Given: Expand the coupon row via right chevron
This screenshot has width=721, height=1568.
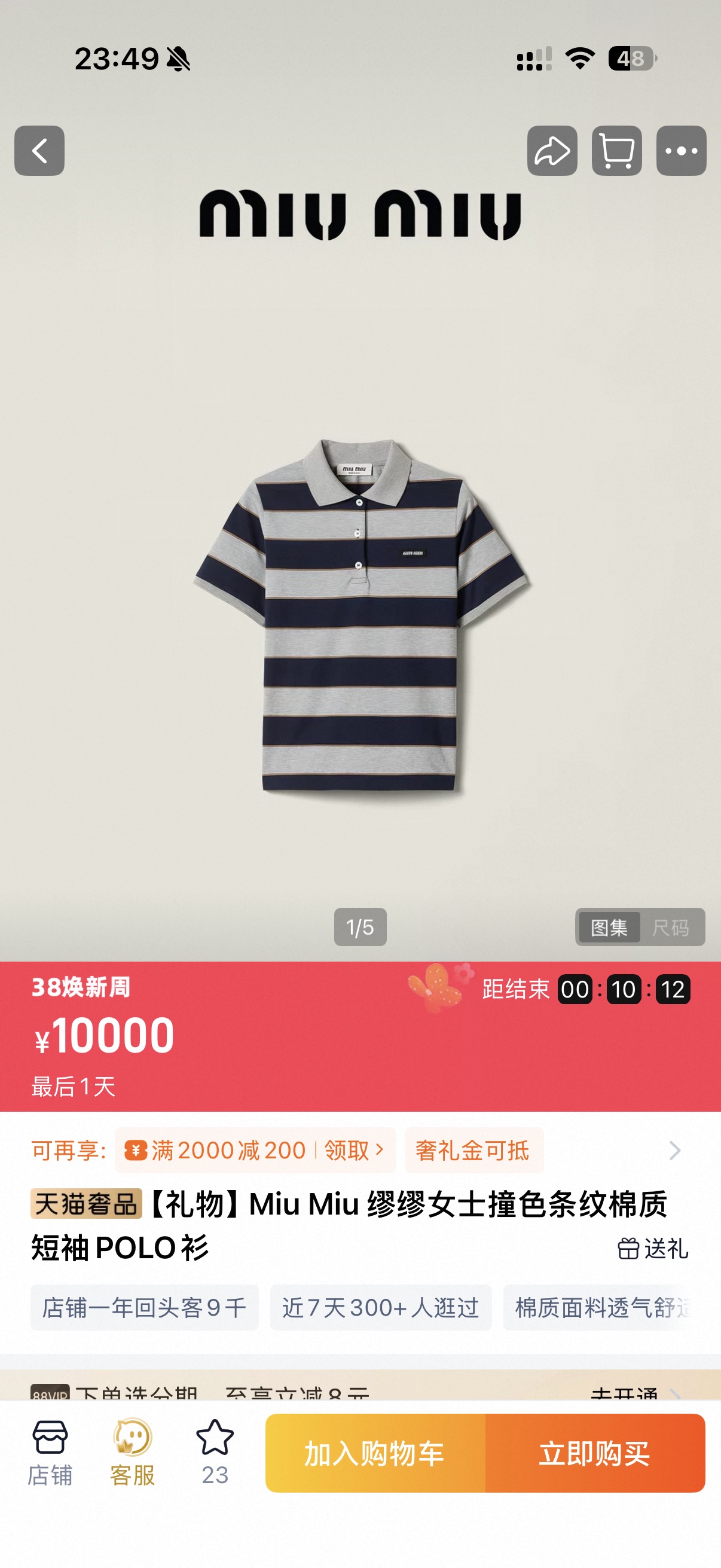Looking at the screenshot, I should pos(676,1151).
